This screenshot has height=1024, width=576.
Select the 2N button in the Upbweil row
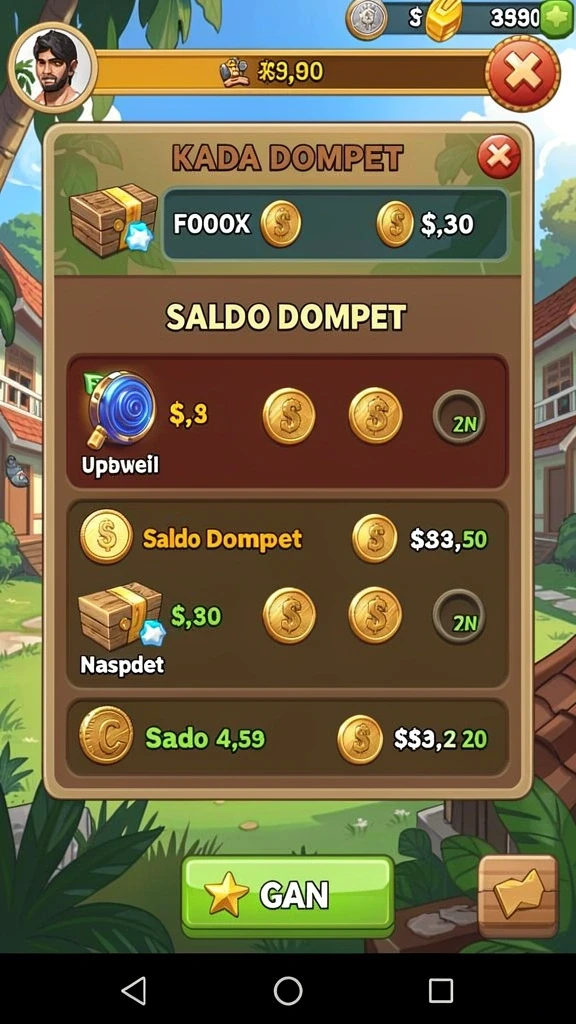point(459,417)
